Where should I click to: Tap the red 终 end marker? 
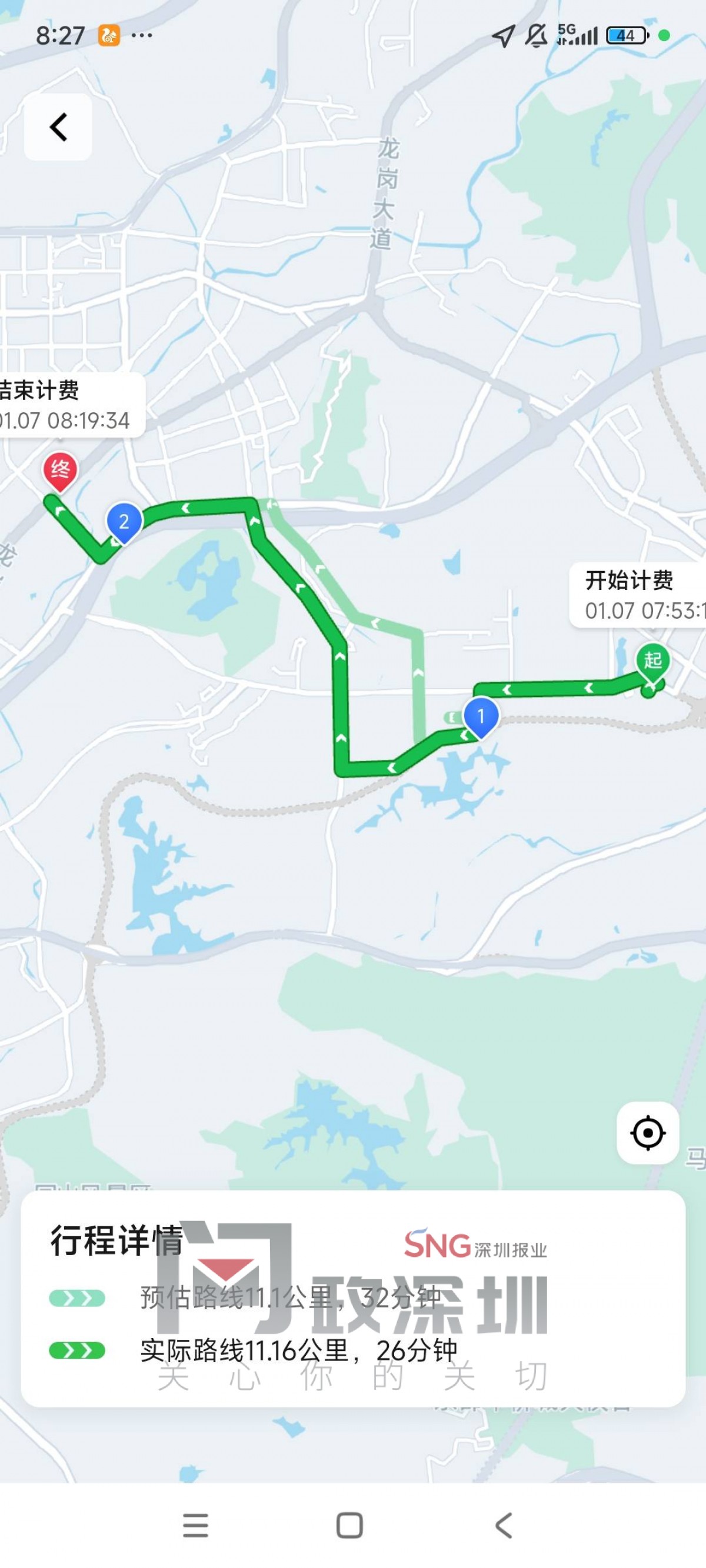(x=59, y=471)
